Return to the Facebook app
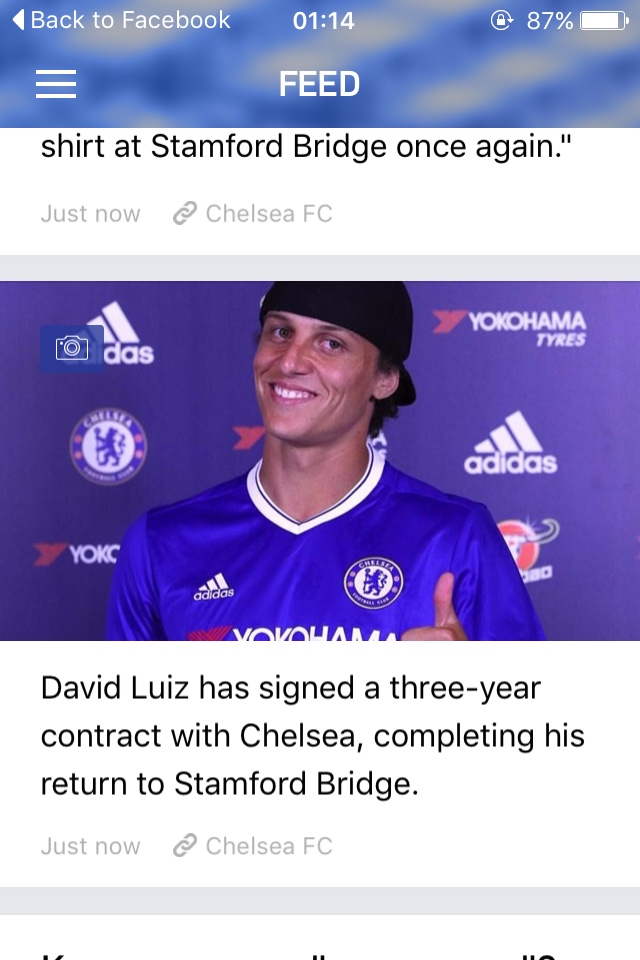Screen dimensions: 640x960 pos(120,20)
